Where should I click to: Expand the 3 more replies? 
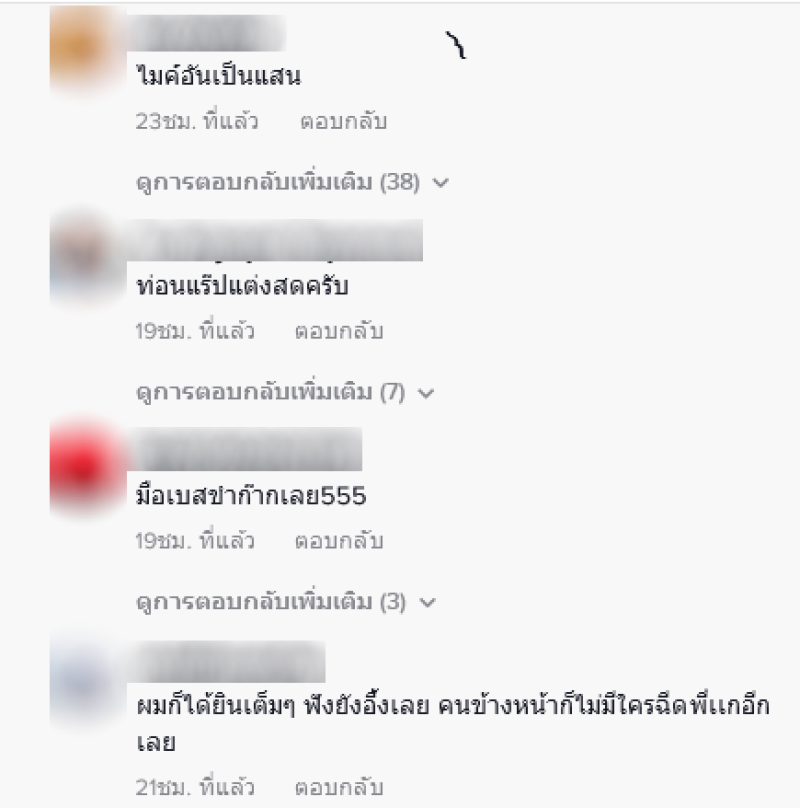285,603
